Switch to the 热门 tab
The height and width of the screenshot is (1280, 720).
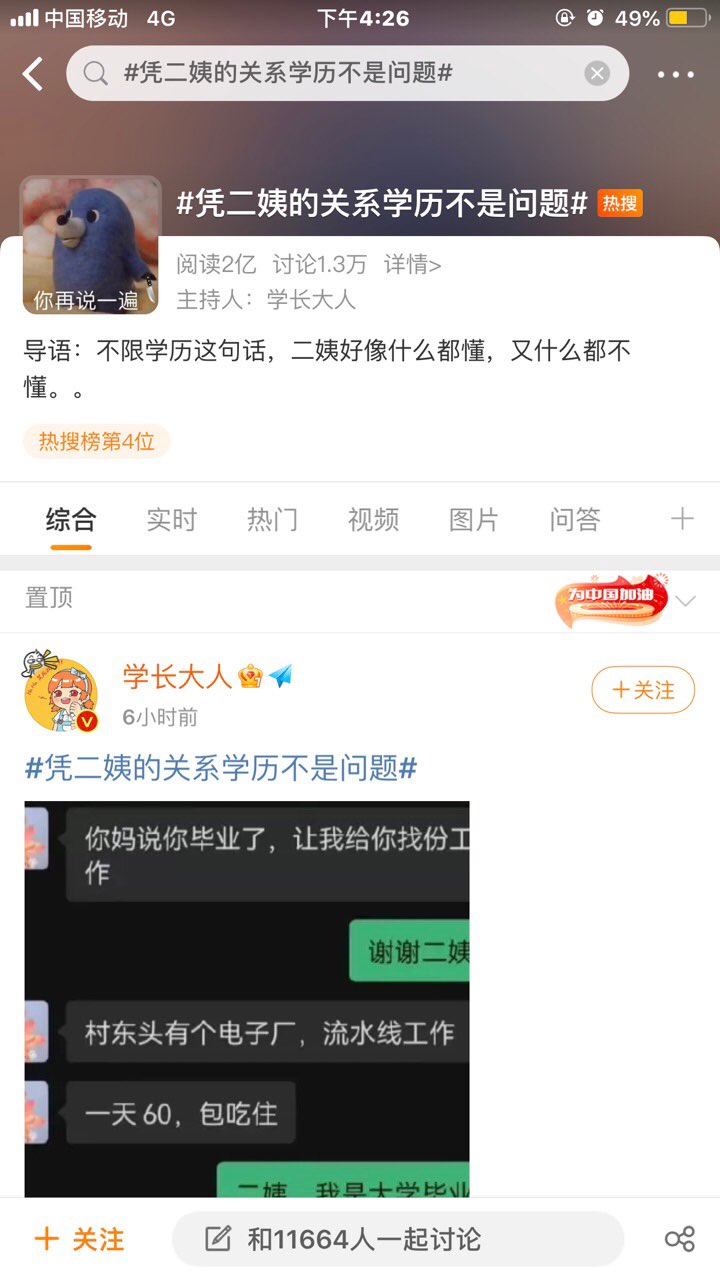(x=272, y=519)
